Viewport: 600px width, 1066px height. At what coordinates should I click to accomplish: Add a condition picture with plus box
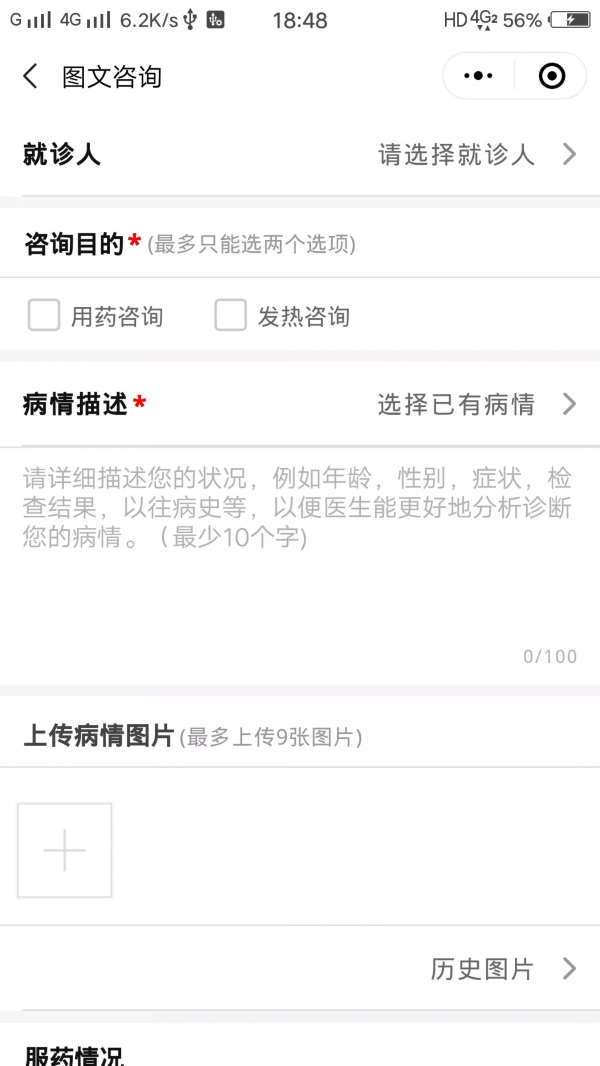click(x=65, y=850)
